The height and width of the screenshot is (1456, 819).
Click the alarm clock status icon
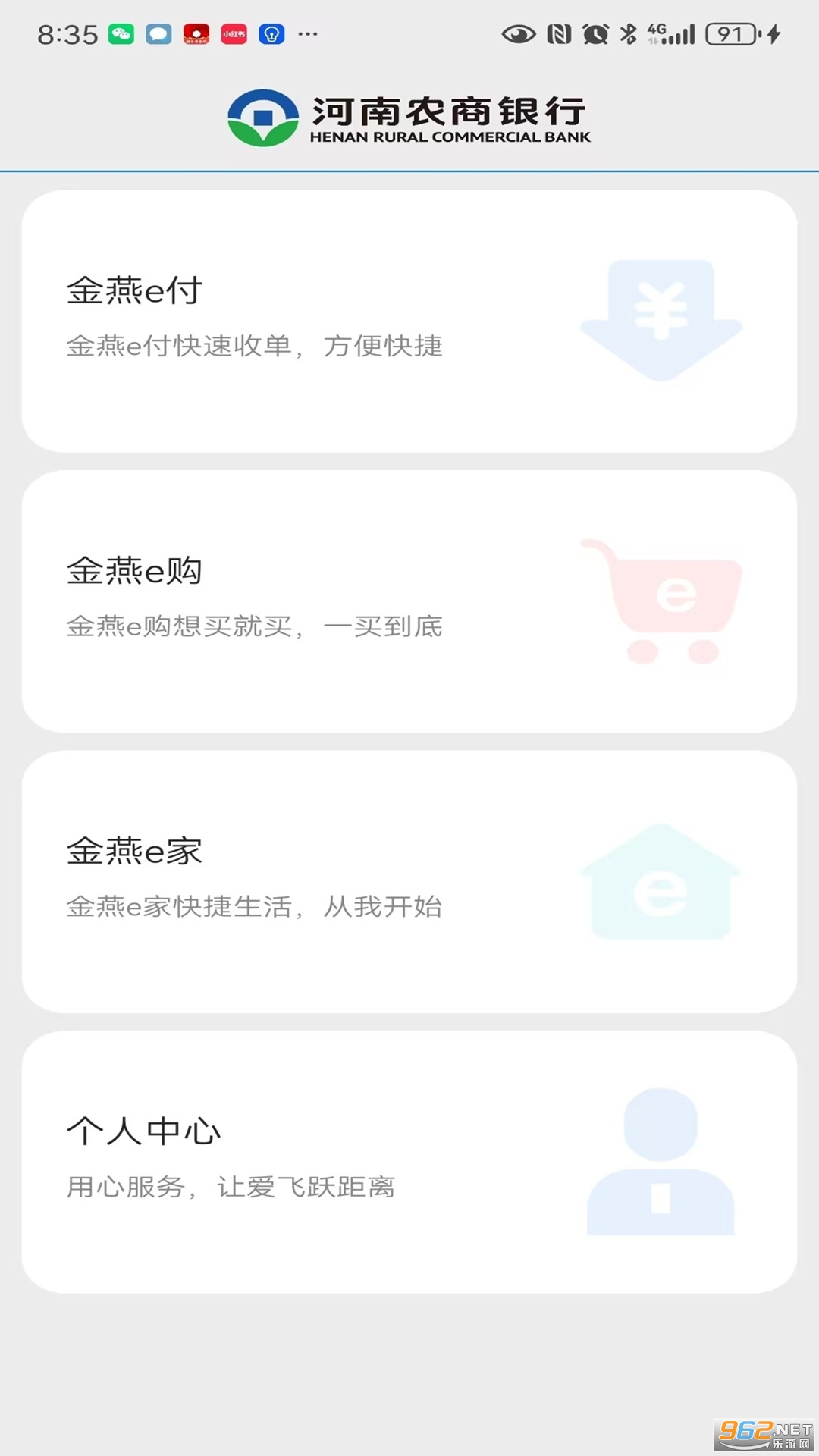(595, 33)
